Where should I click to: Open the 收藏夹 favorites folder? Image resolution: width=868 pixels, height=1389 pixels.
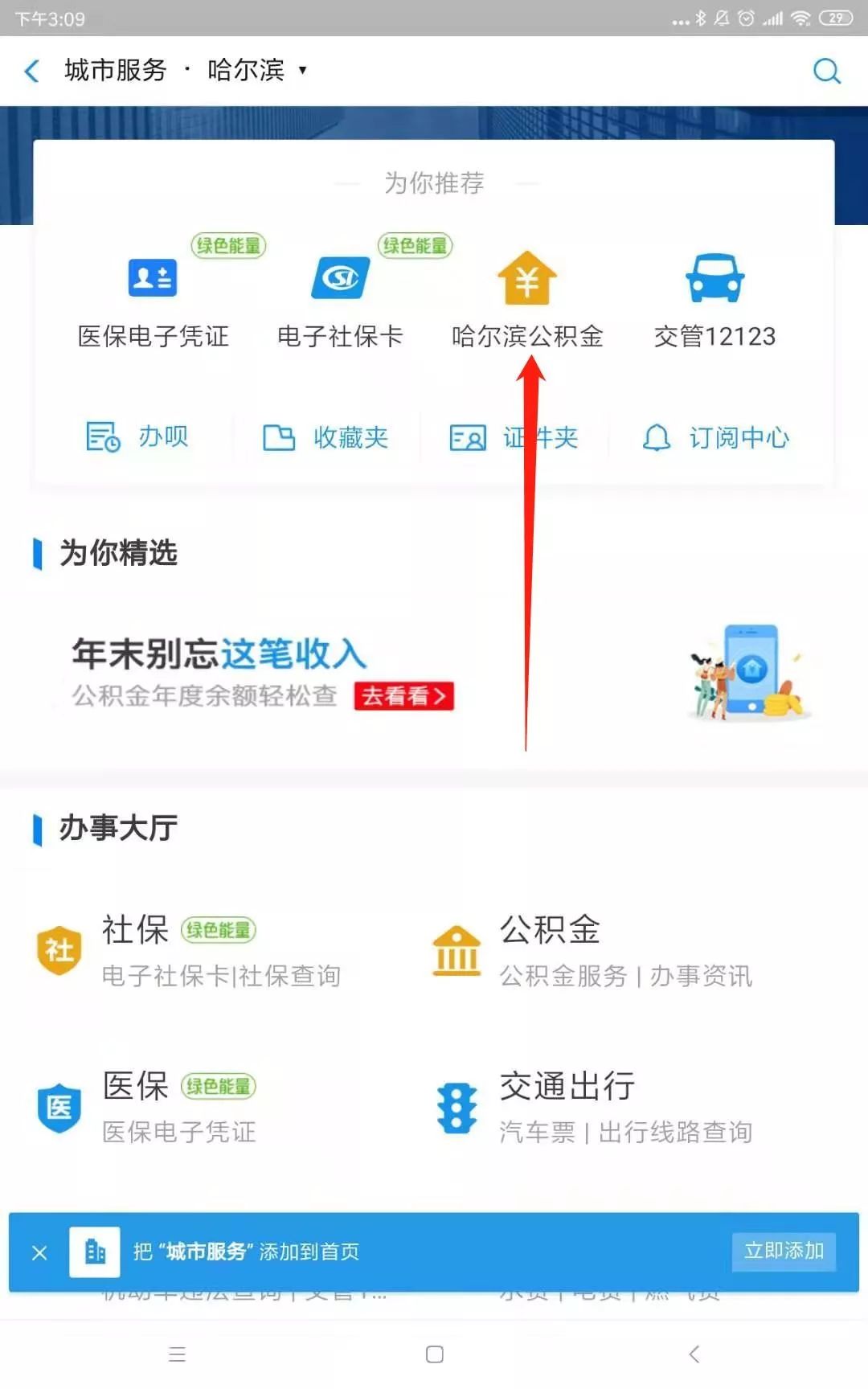tap(325, 437)
